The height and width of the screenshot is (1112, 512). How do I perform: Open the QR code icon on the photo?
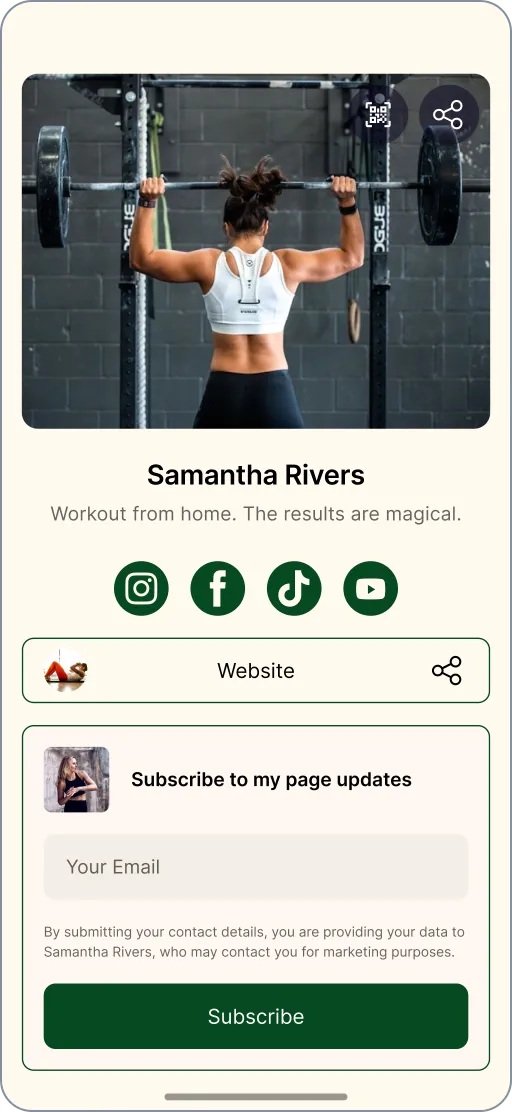click(x=378, y=114)
